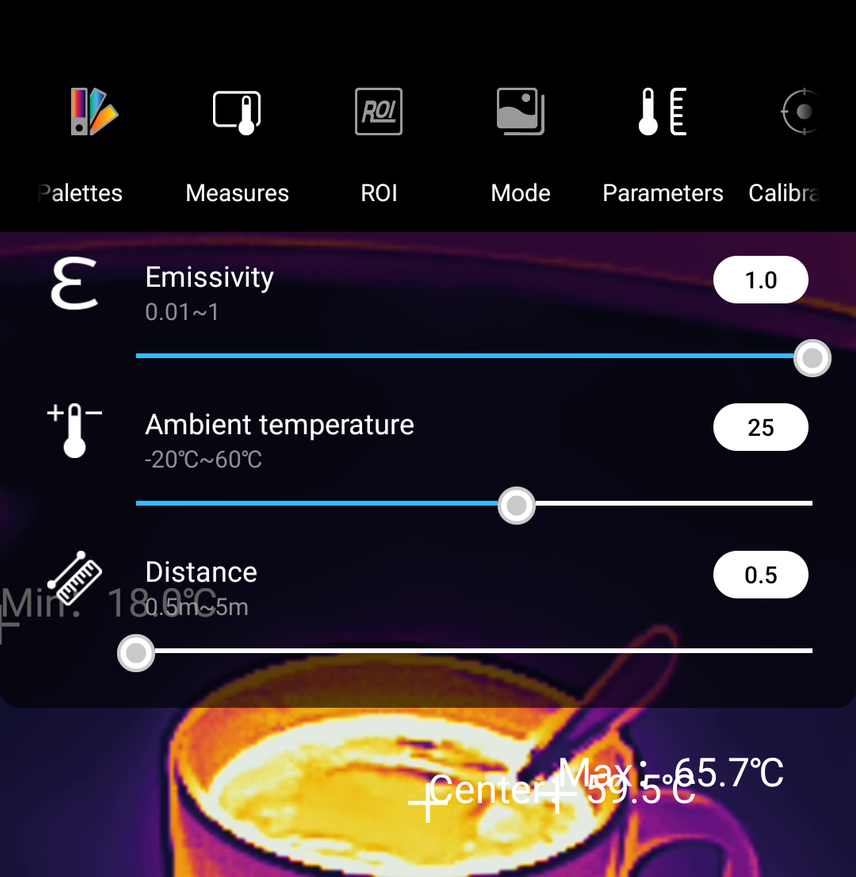856x877 pixels.
Task: Edit the Distance value 0.5
Action: click(760, 575)
